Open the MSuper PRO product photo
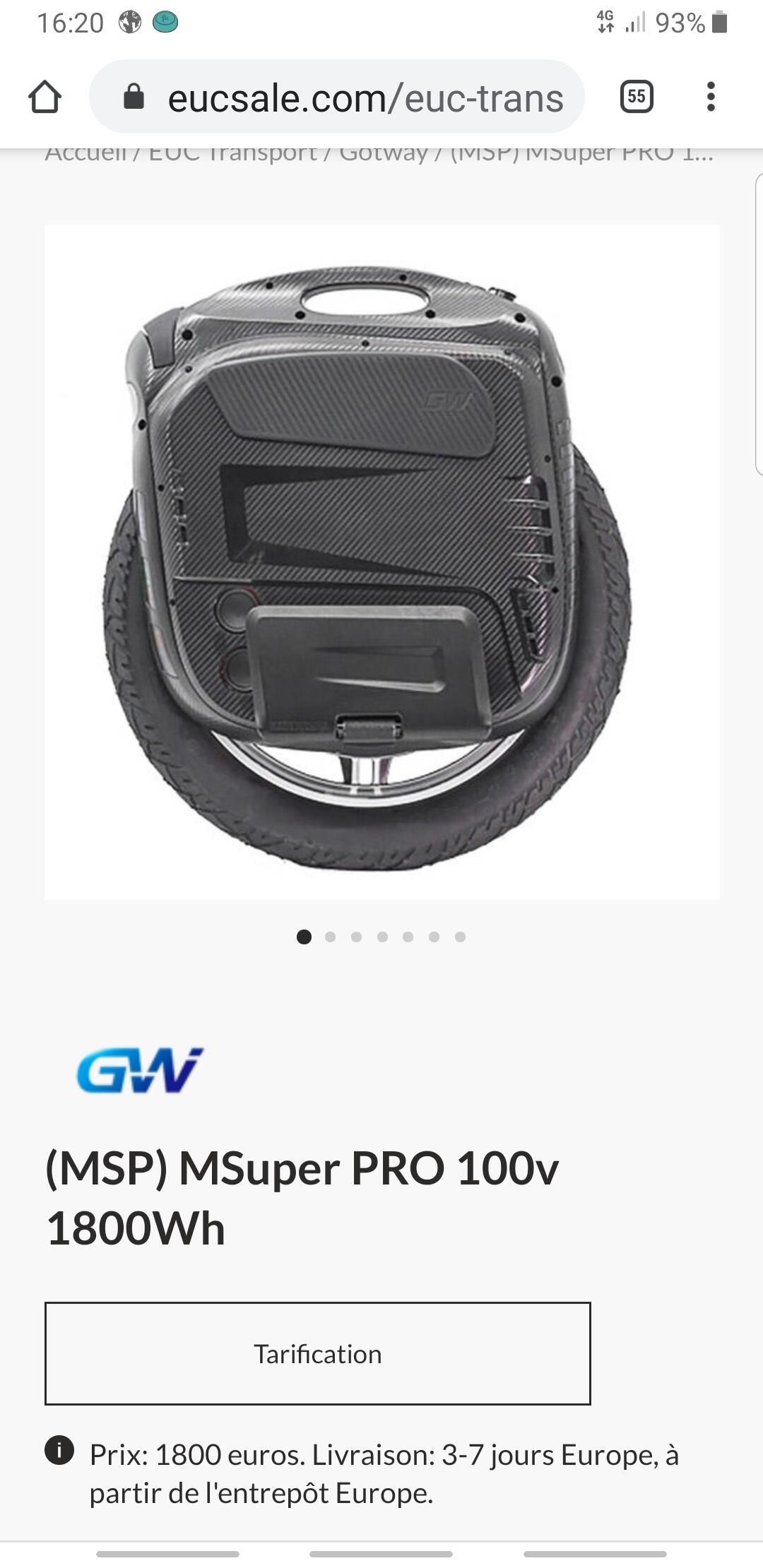Image resolution: width=763 pixels, height=1568 pixels. pos(381,562)
